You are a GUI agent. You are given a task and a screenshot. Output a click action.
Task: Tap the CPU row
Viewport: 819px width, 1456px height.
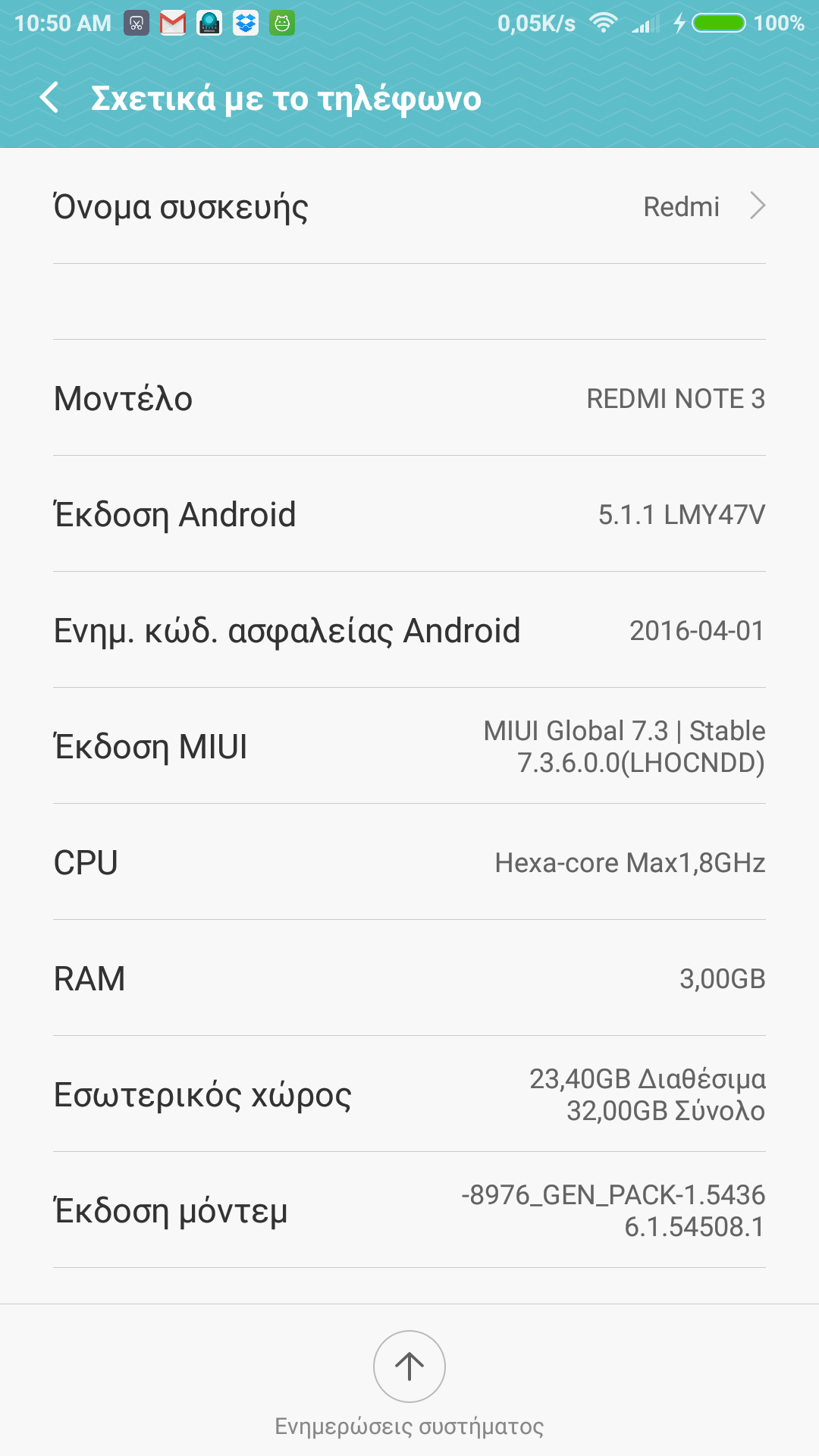click(x=409, y=862)
